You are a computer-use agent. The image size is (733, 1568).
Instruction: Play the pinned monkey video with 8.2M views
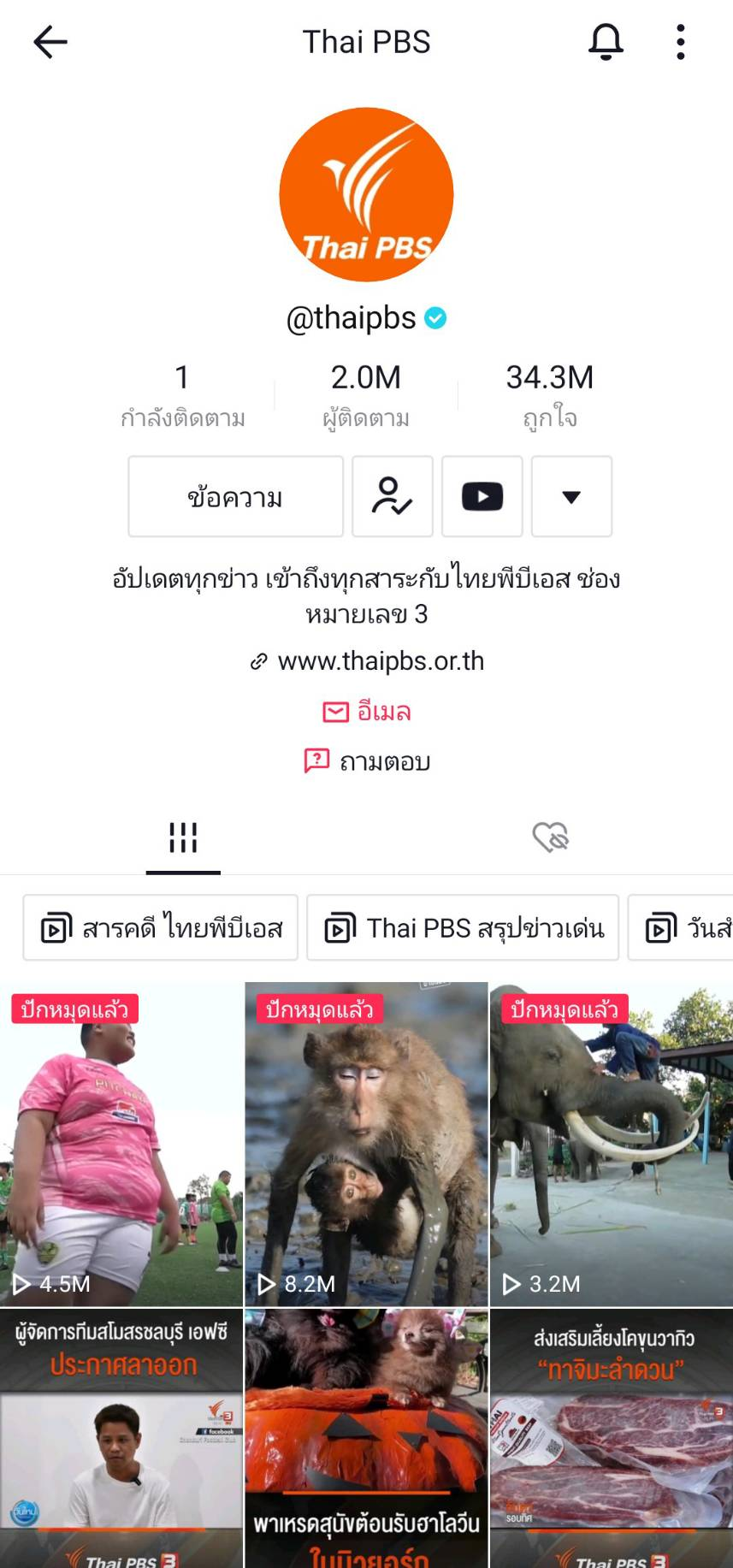coord(366,1144)
